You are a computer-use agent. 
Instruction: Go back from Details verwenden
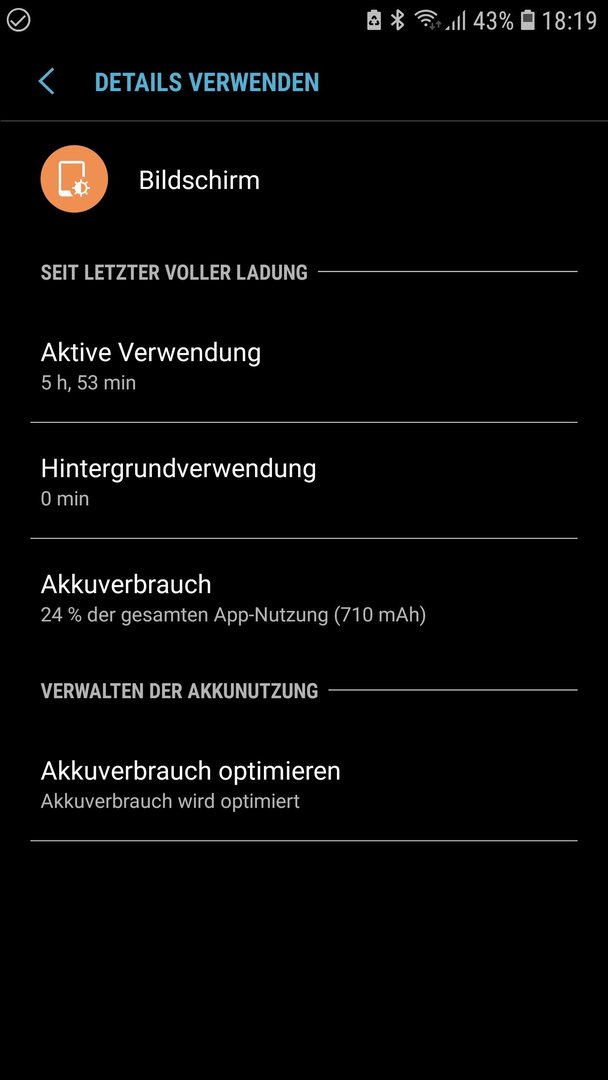pyautogui.click(x=46, y=82)
